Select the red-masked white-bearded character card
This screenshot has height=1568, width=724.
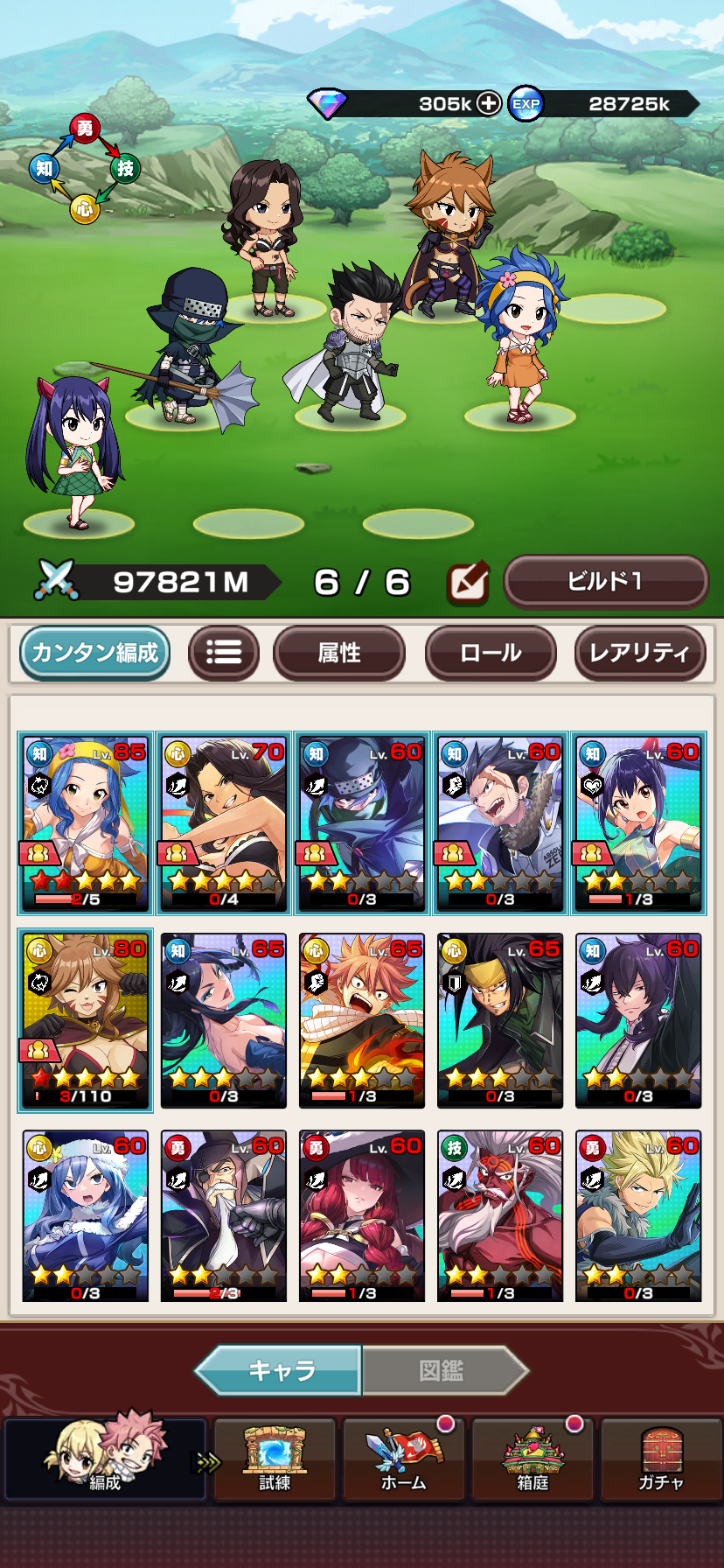tap(500, 1216)
